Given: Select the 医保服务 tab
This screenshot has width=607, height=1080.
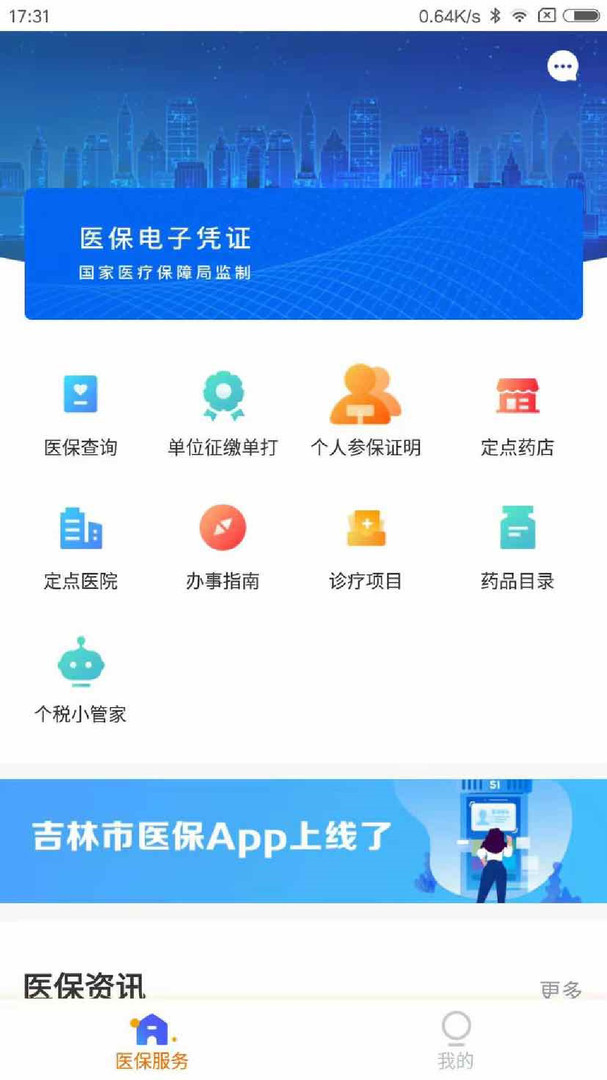Looking at the screenshot, I should pos(152,1040).
